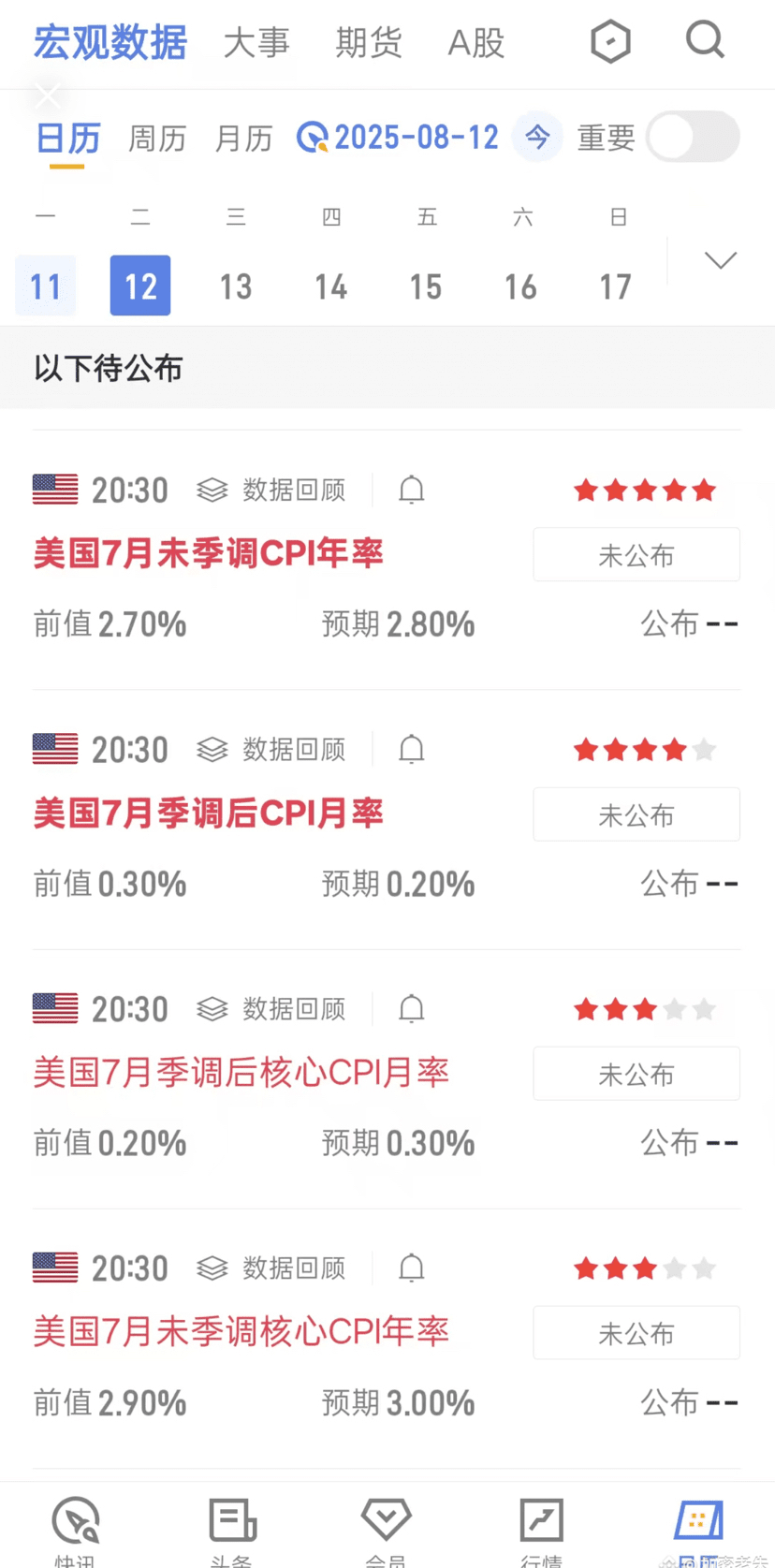Switch to the 大事 tab
The height and width of the screenshot is (1568, 775).
click(x=256, y=43)
